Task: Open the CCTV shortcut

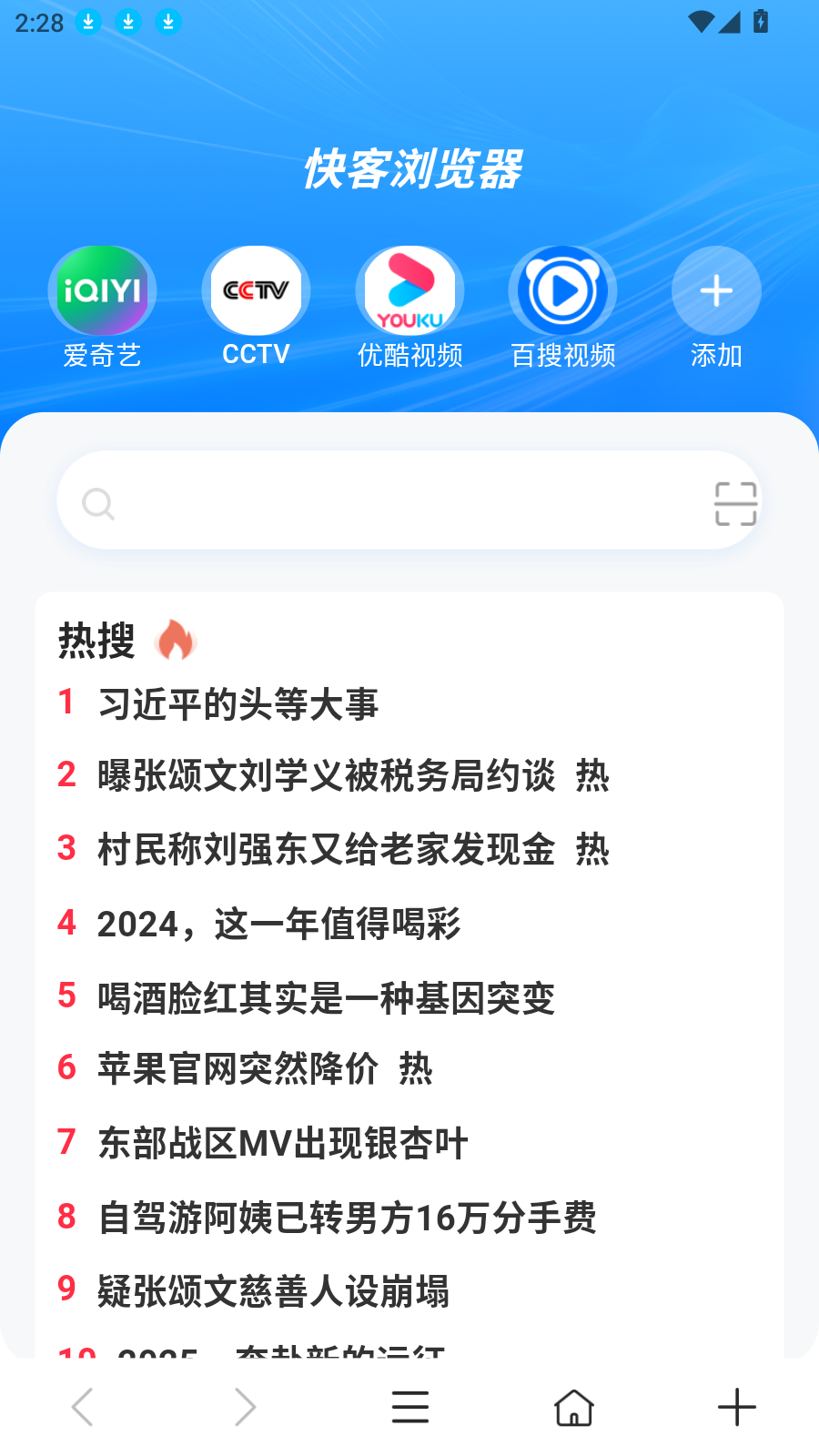Action: [256, 307]
